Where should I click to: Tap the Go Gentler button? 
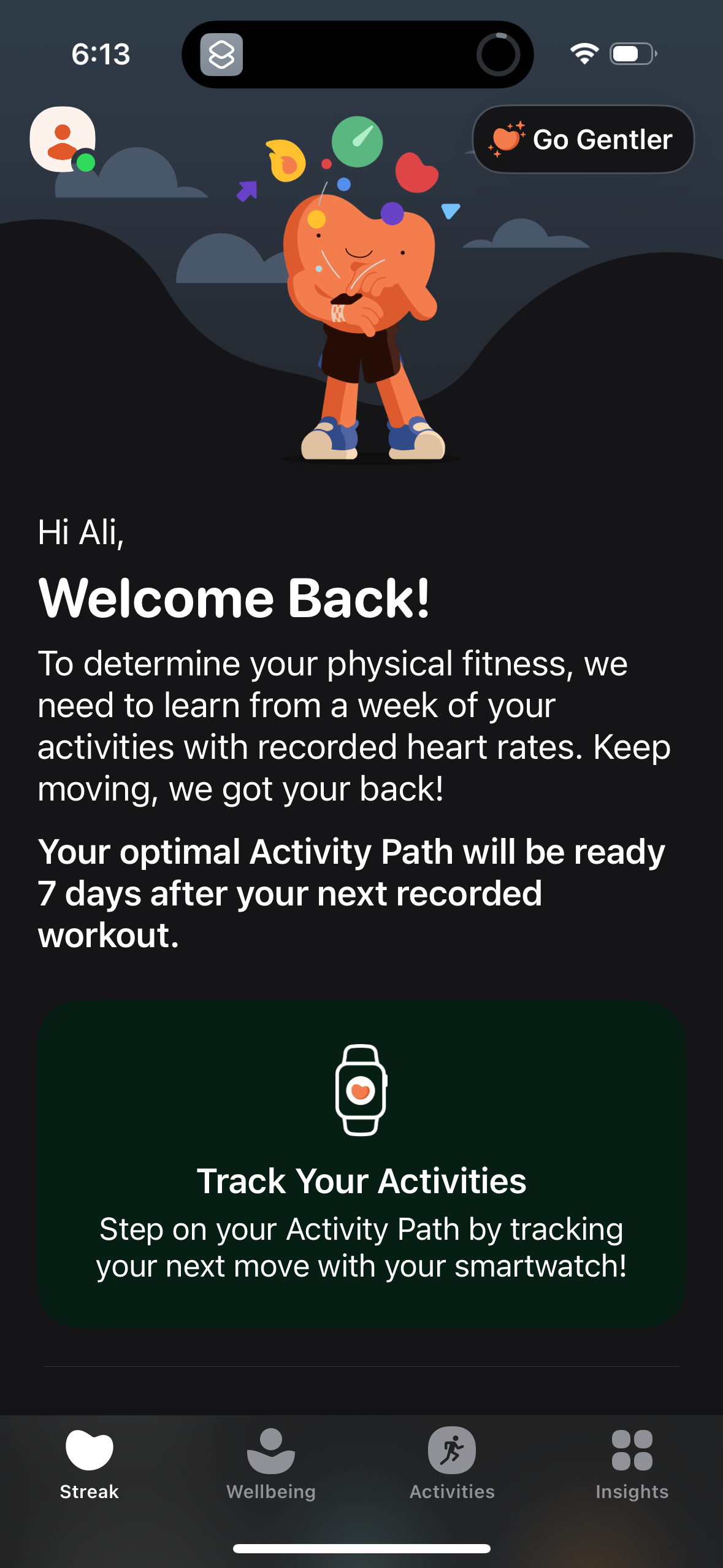583,139
